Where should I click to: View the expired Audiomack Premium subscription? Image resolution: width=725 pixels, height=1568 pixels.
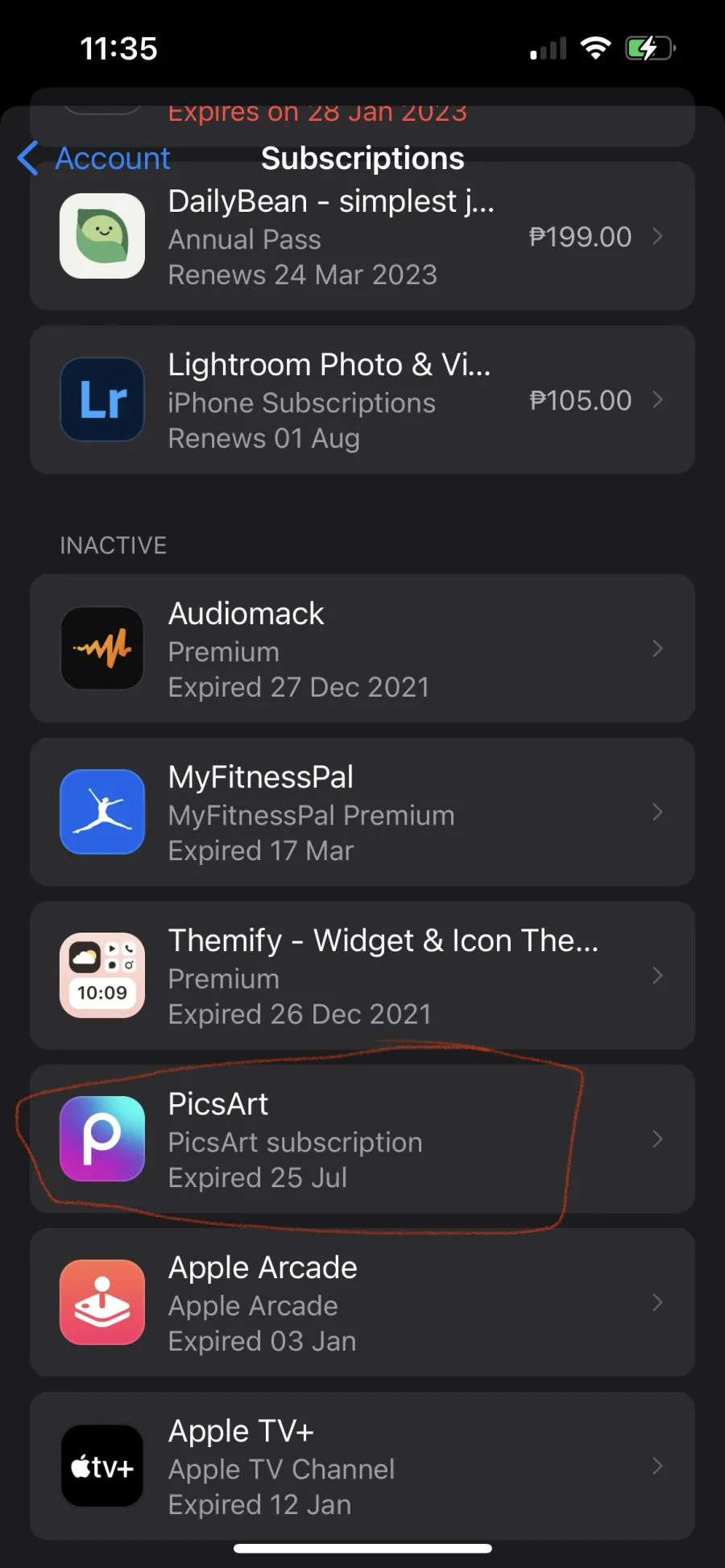click(x=362, y=648)
